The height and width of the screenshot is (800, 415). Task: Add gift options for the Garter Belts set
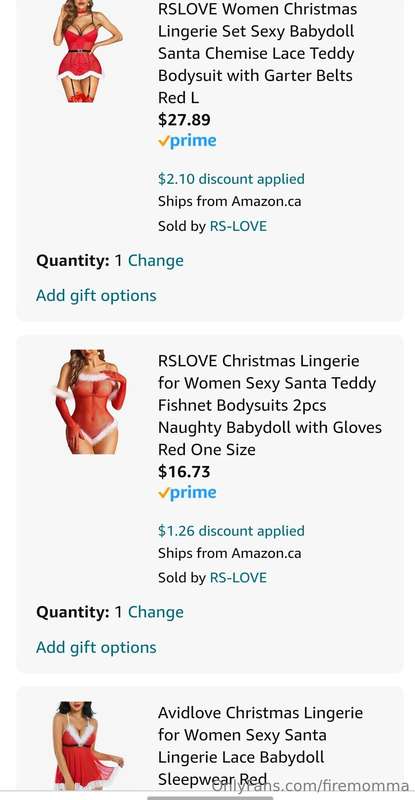point(96,295)
